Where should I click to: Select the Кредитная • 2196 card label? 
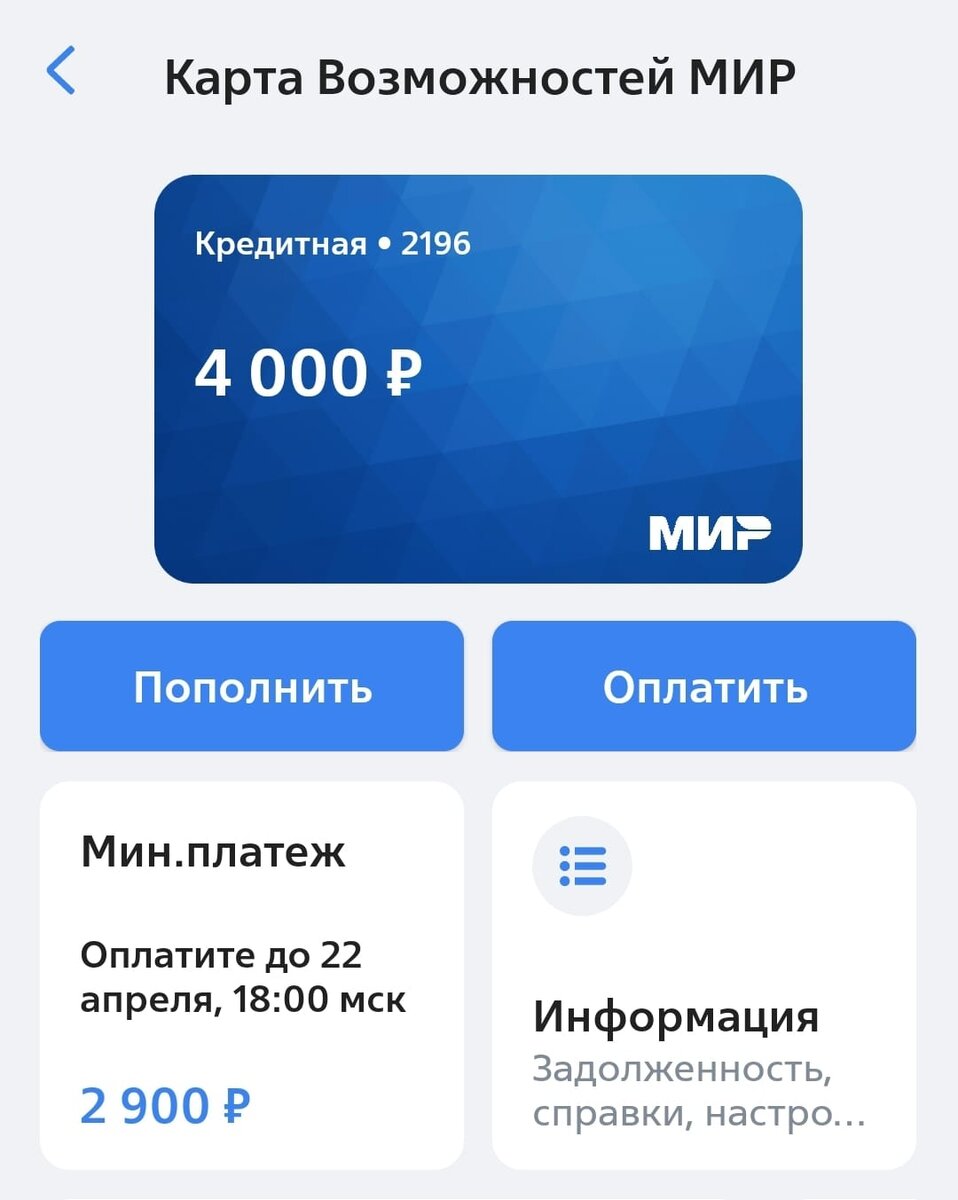334,241
